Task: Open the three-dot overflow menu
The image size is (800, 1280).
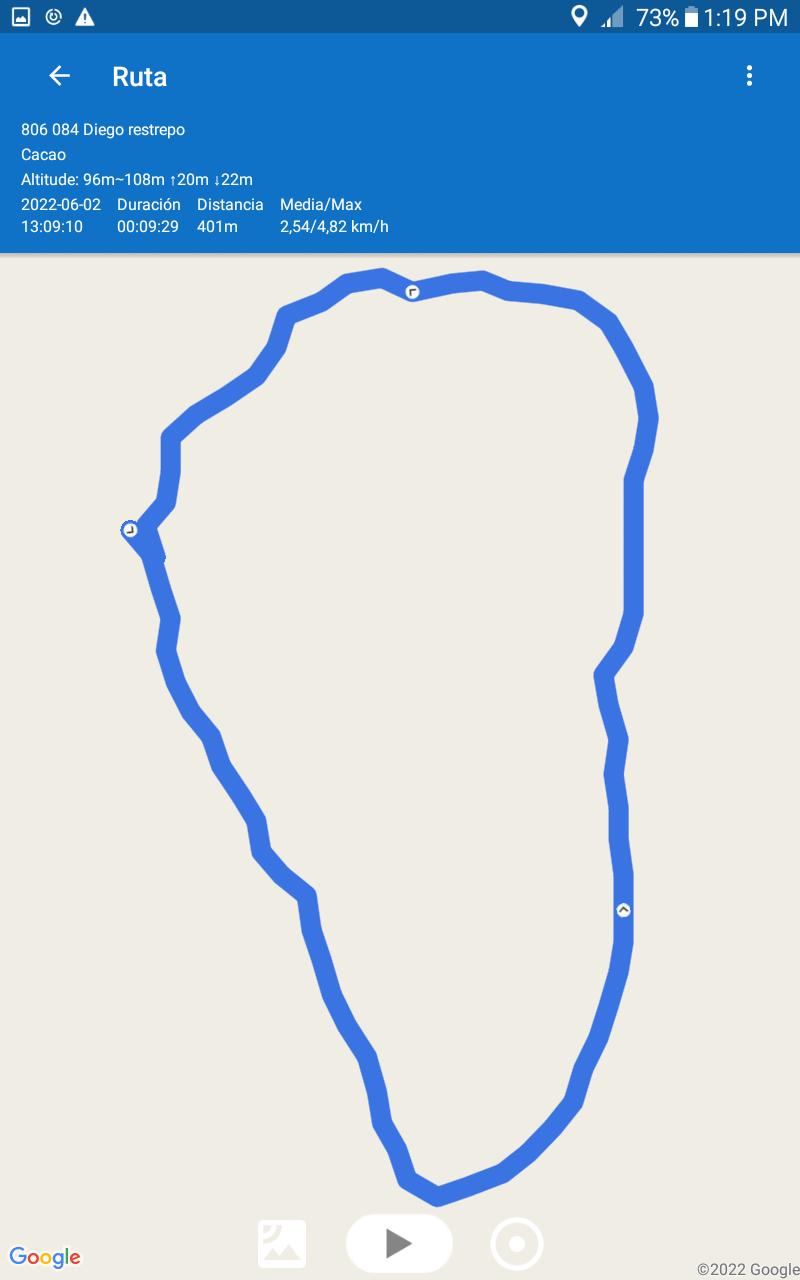Action: (749, 76)
